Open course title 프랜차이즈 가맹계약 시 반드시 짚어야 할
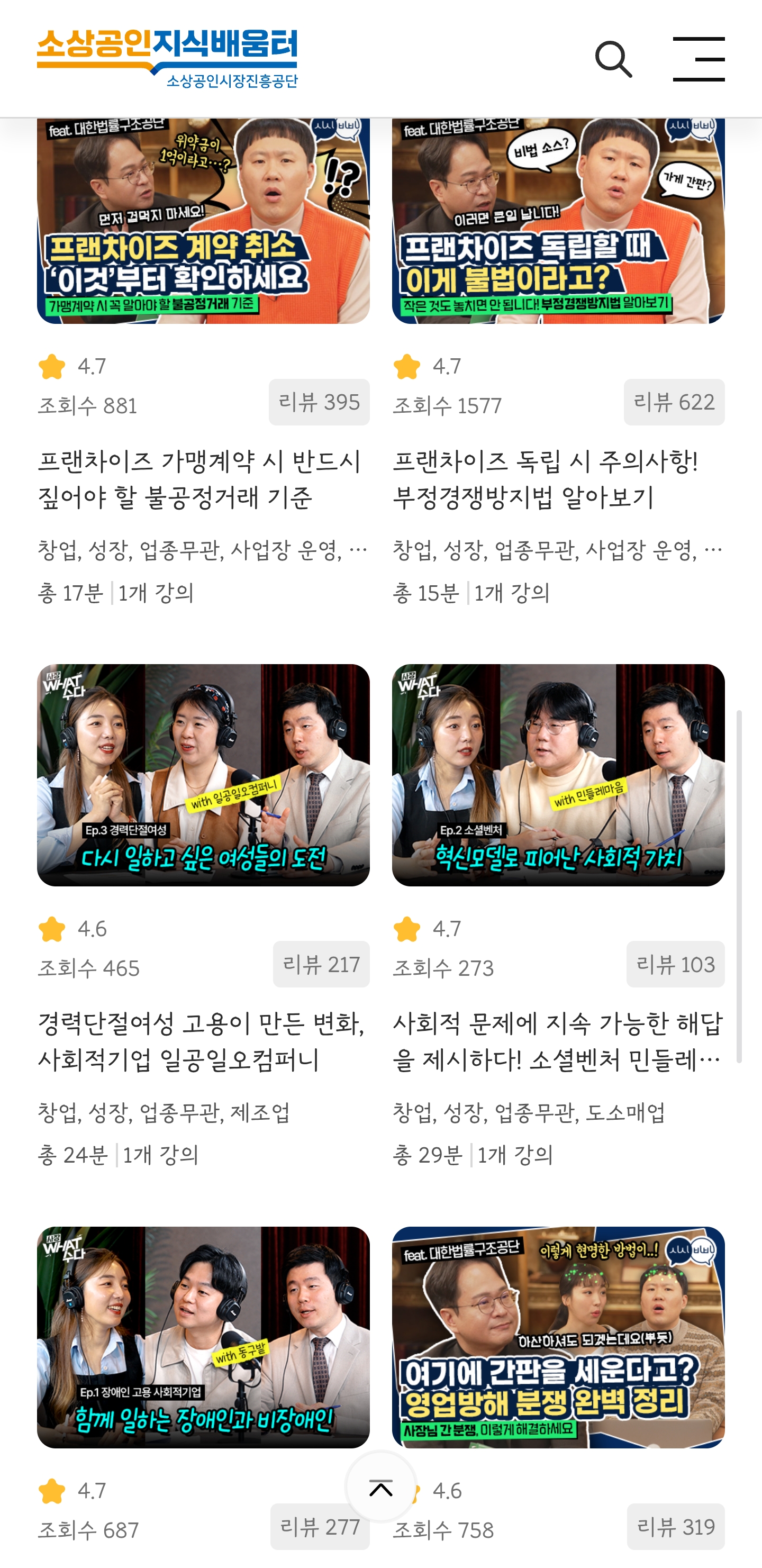The height and width of the screenshot is (1568, 762). pyautogui.click(x=199, y=479)
